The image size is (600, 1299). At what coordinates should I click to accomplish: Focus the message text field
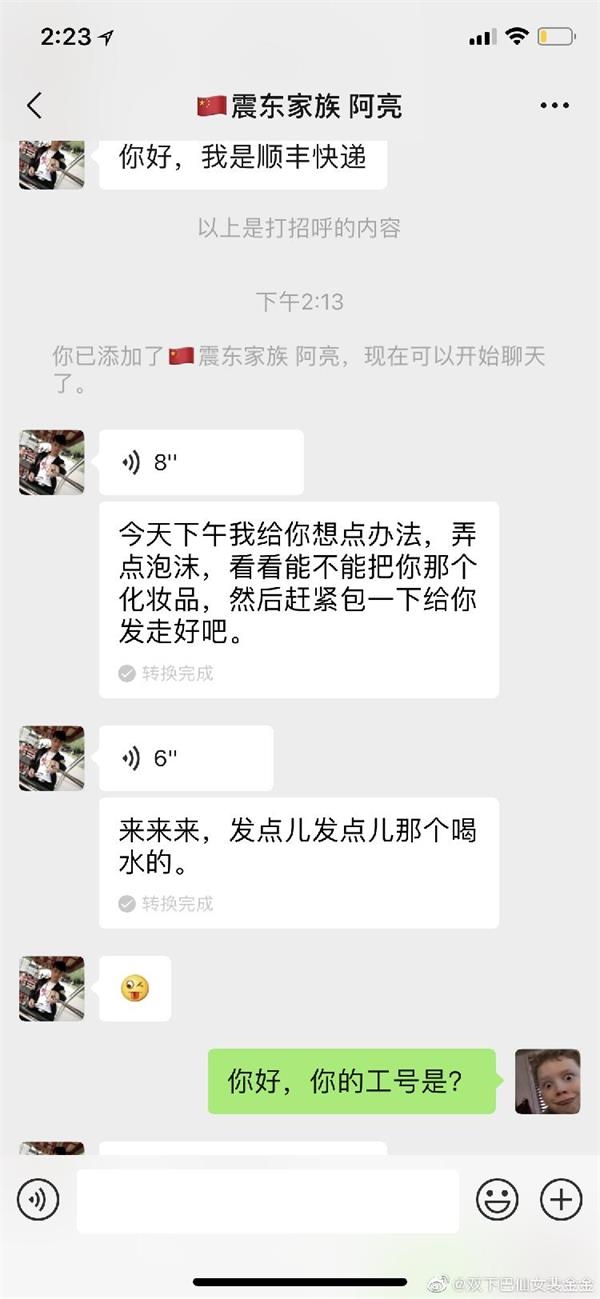267,1200
